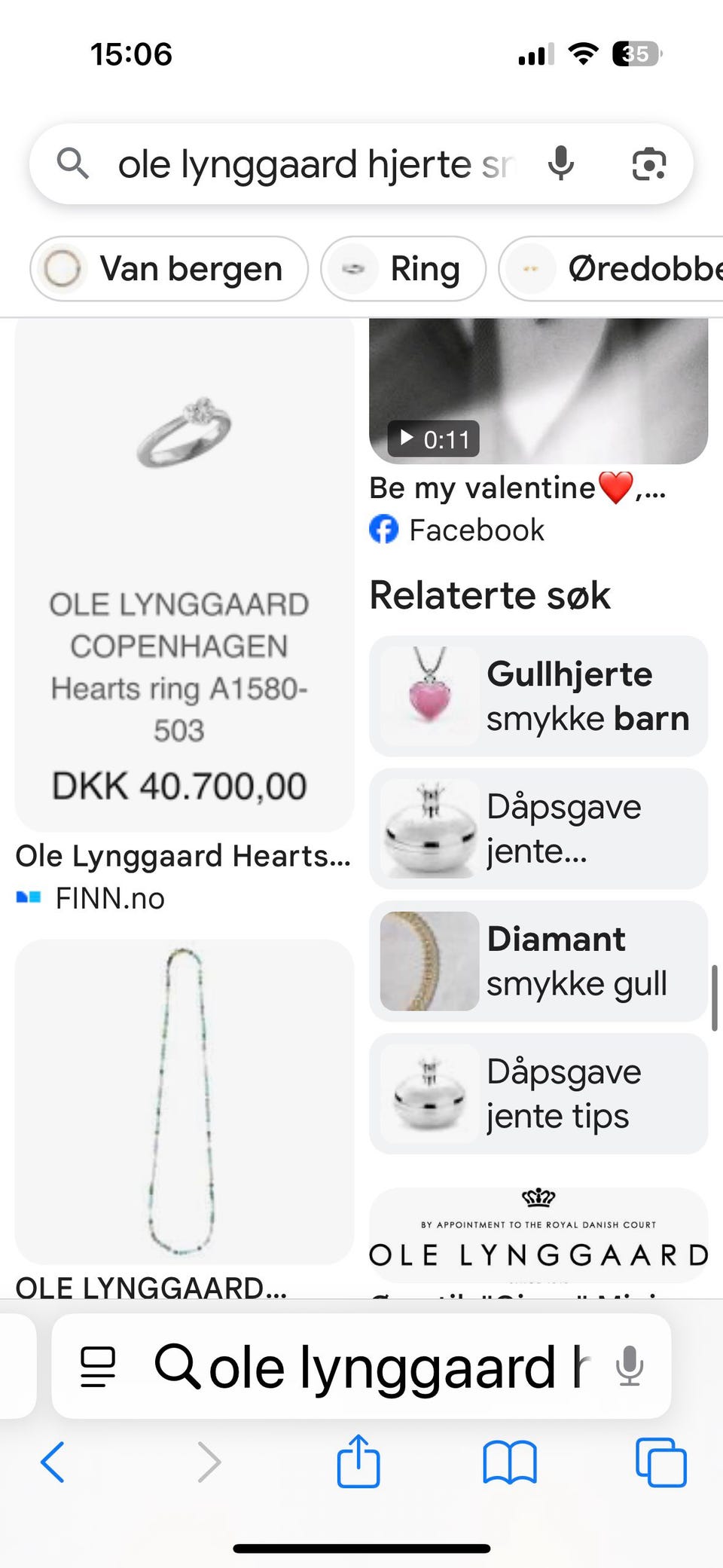Follow the Ole Lynggaard Hearts result title
723x1568 pixels.
[184, 856]
